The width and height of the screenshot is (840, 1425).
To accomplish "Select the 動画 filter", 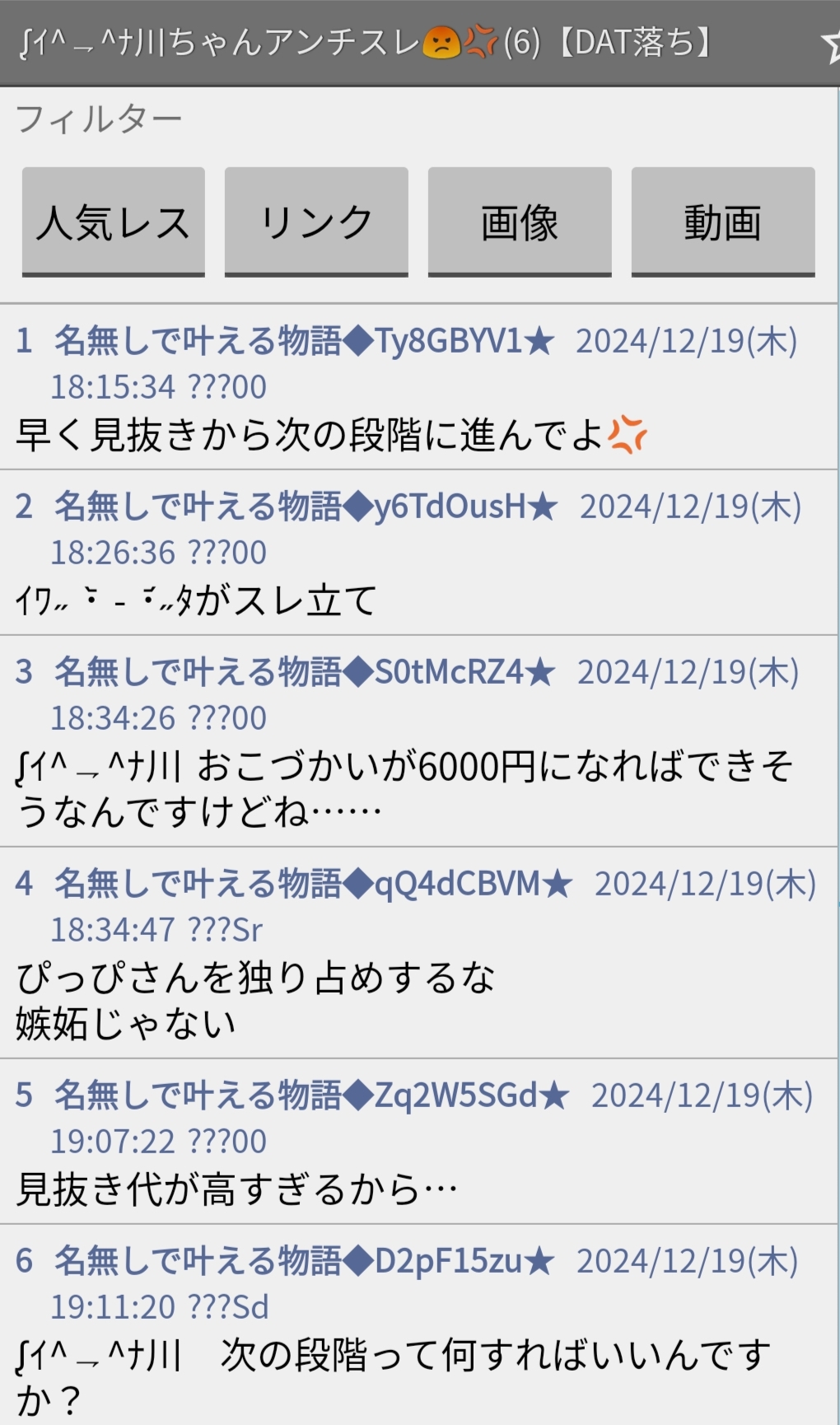I will coord(723,222).
